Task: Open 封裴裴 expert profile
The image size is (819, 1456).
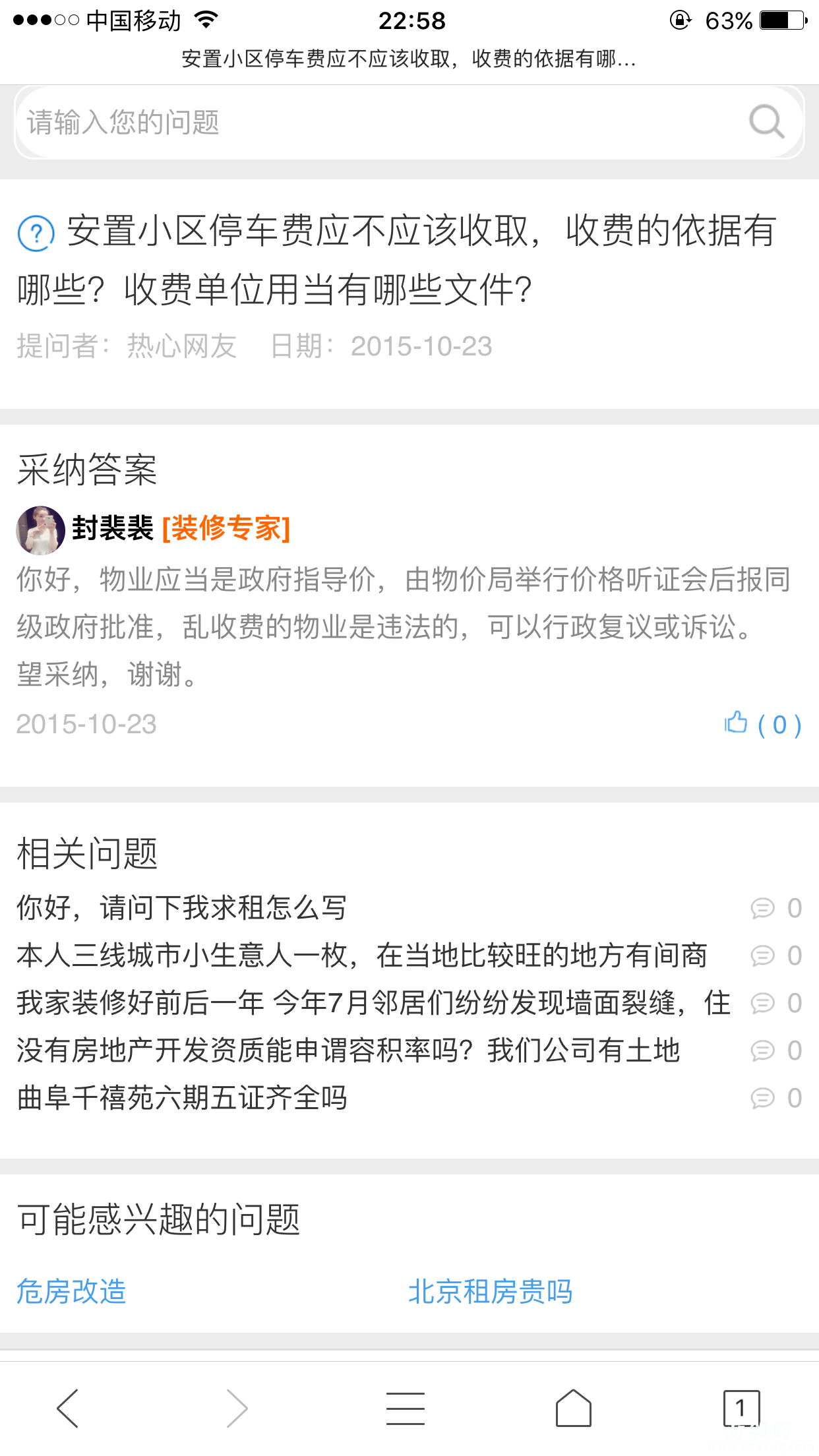Action: 112,529
